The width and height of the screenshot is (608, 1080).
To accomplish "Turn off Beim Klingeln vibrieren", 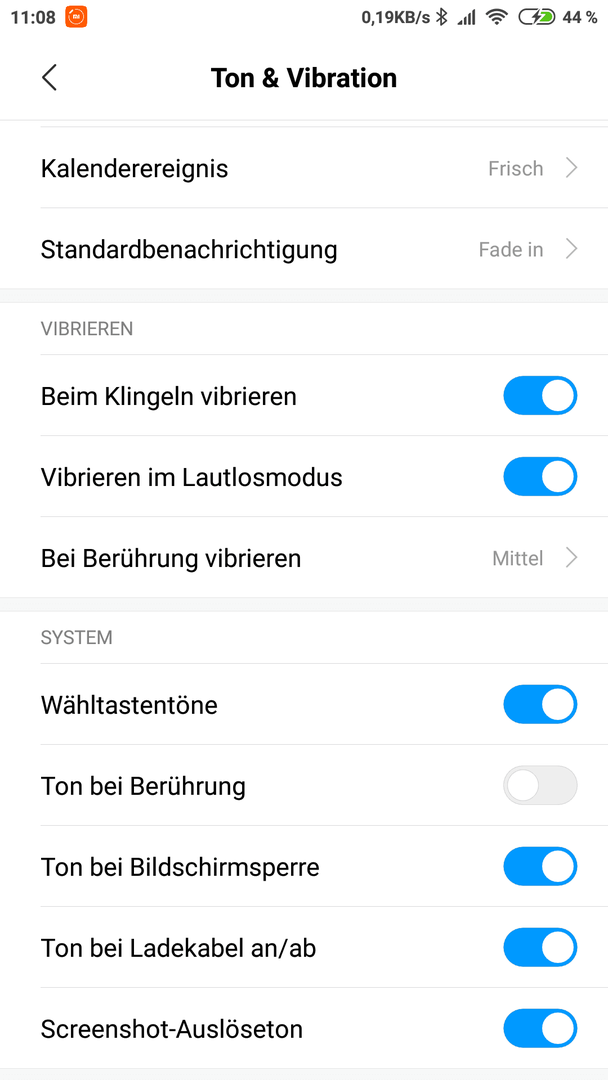I will (x=540, y=395).
